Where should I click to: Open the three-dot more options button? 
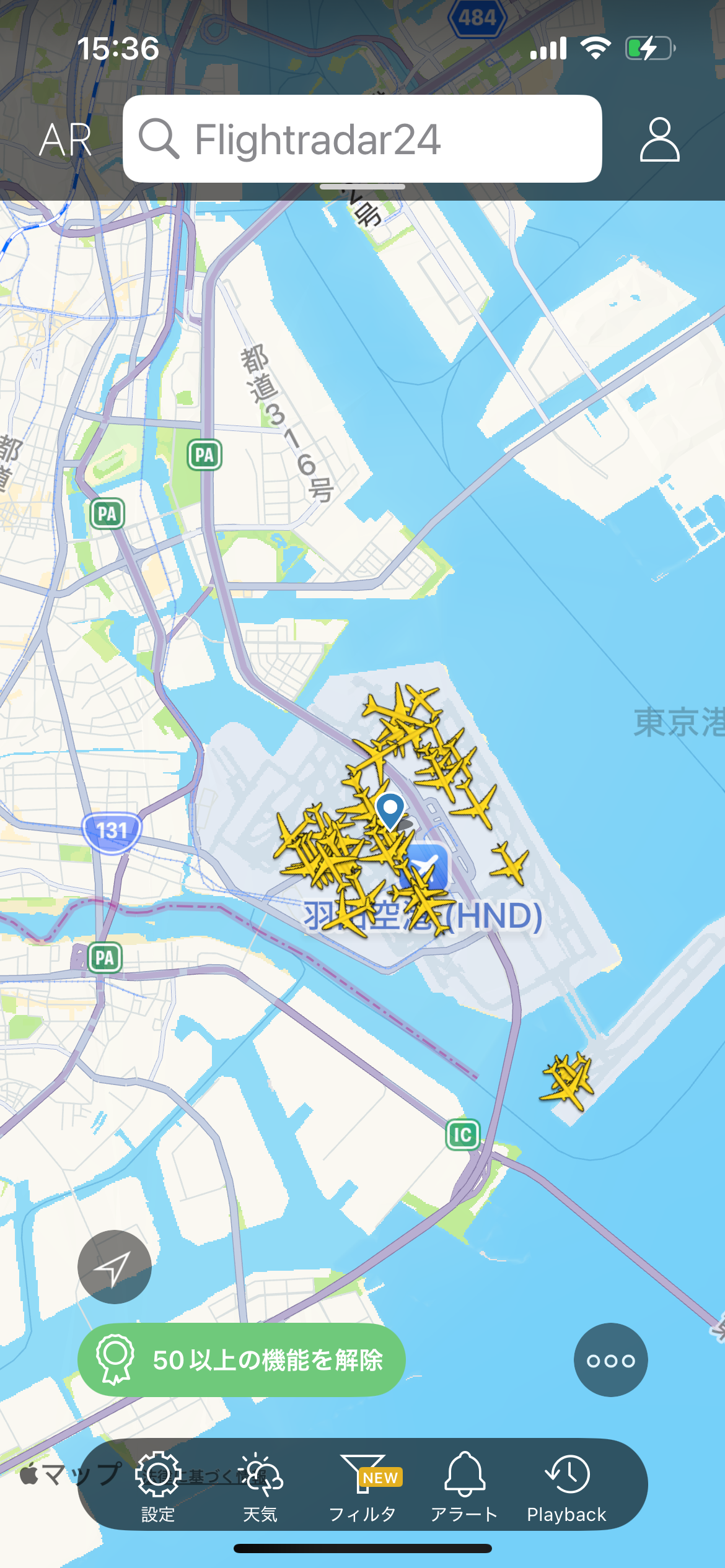610,1360
